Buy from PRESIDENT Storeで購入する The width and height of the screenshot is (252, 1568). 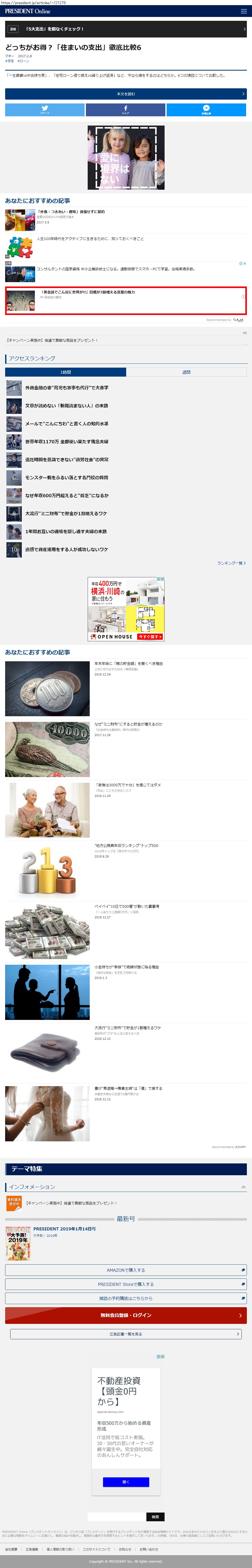126,1284
